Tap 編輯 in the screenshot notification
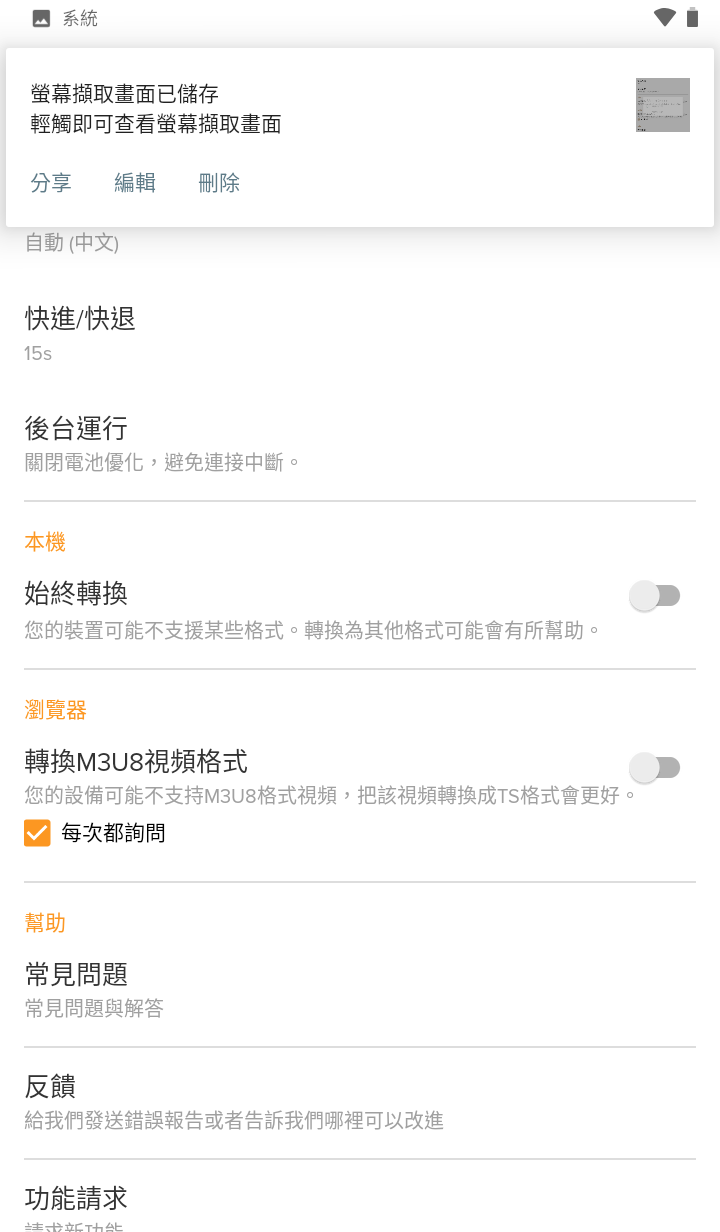This screenshot has width=720, height=1232. point(135,183)
